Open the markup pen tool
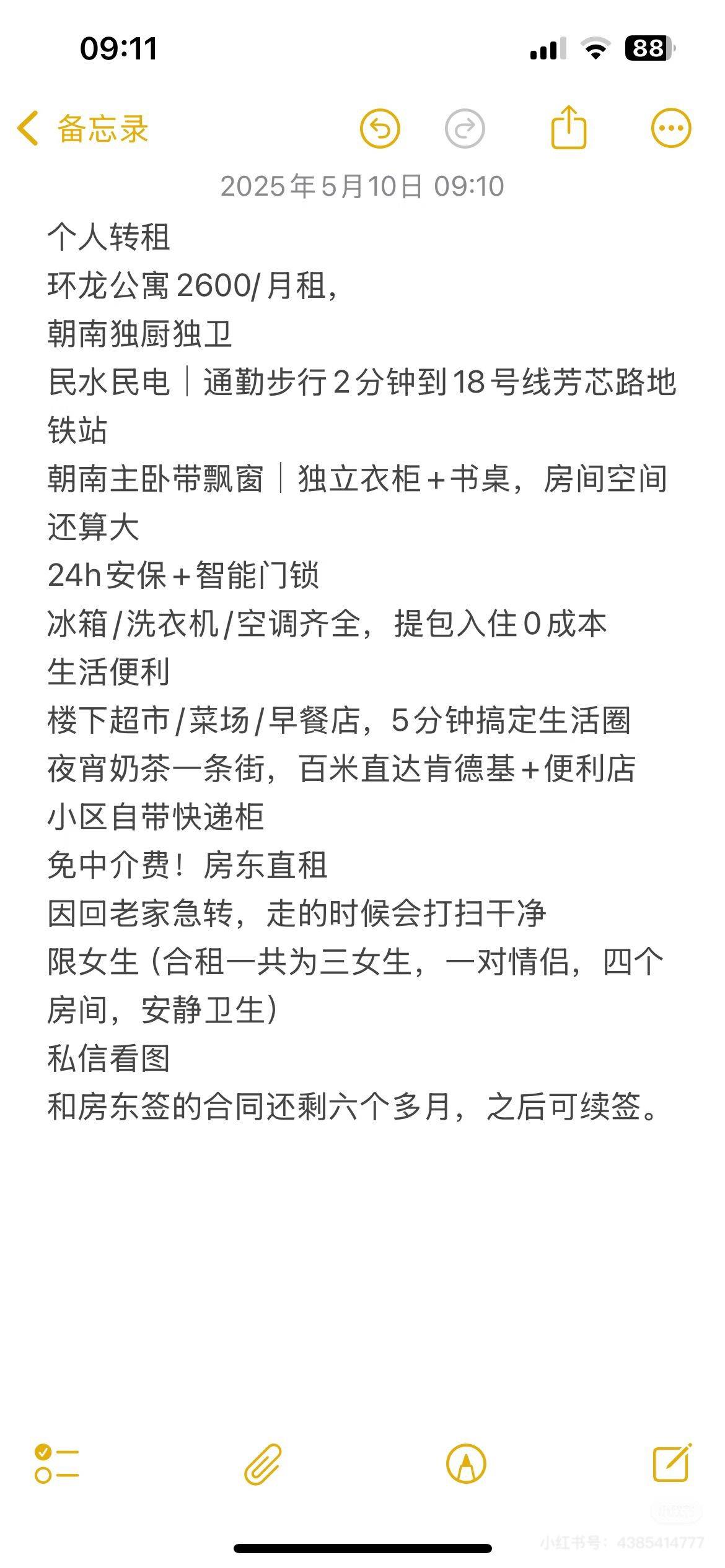 (x=466, y=1464)
